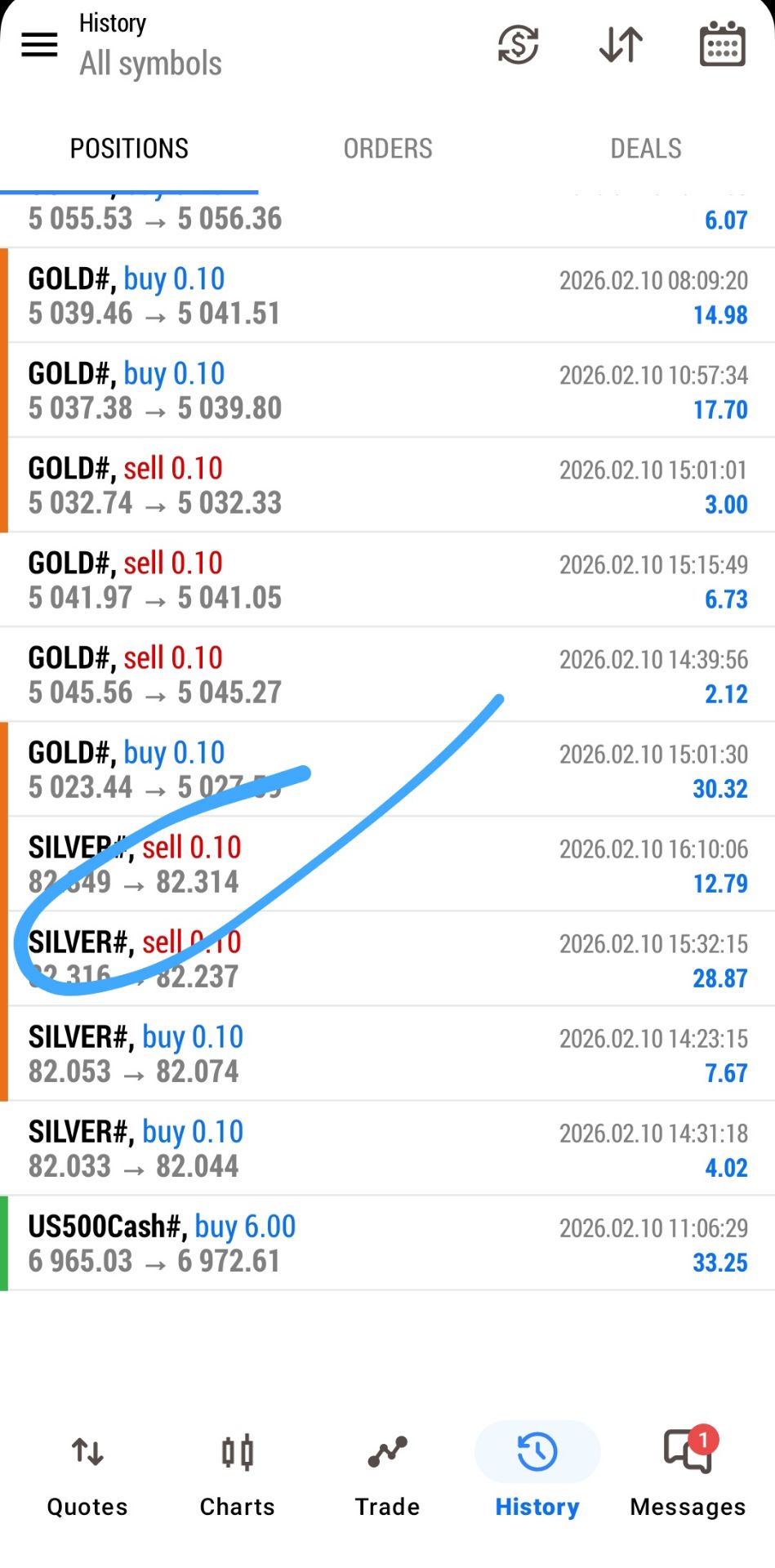Go to the Quotes section

(x=87, y=1476)
